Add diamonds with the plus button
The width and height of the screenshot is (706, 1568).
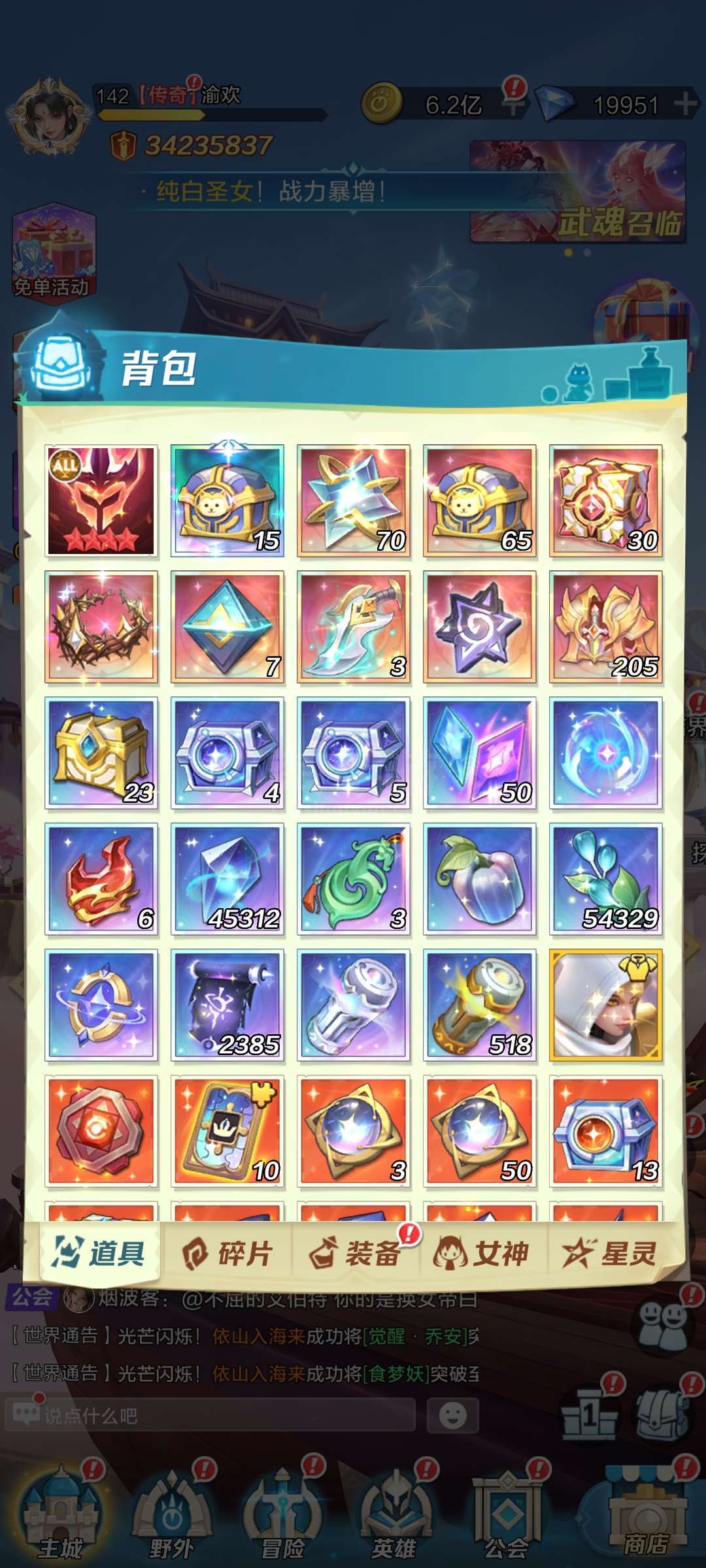(685, 103)
